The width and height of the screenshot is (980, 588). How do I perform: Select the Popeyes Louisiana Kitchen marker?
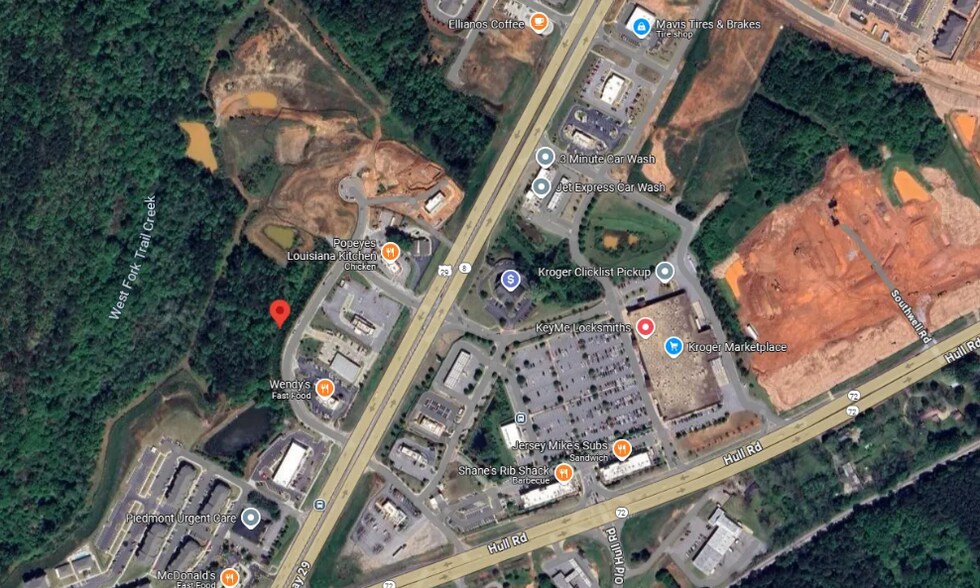click(392, 251)
